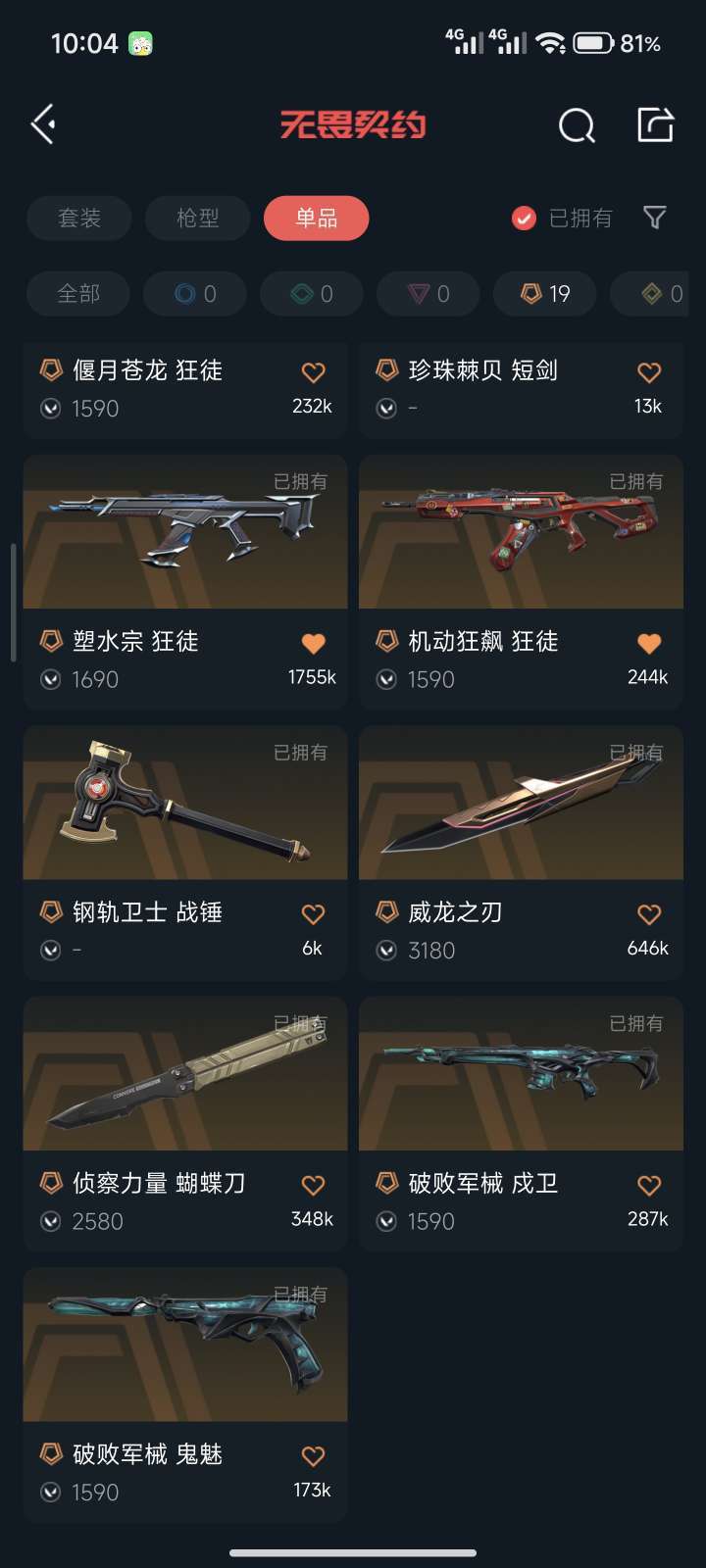This screenshot has height=1568, width=706.
Task: Unfavorite the 机动狂飙 狂徒 heart
Action: (x=649, y=643)
